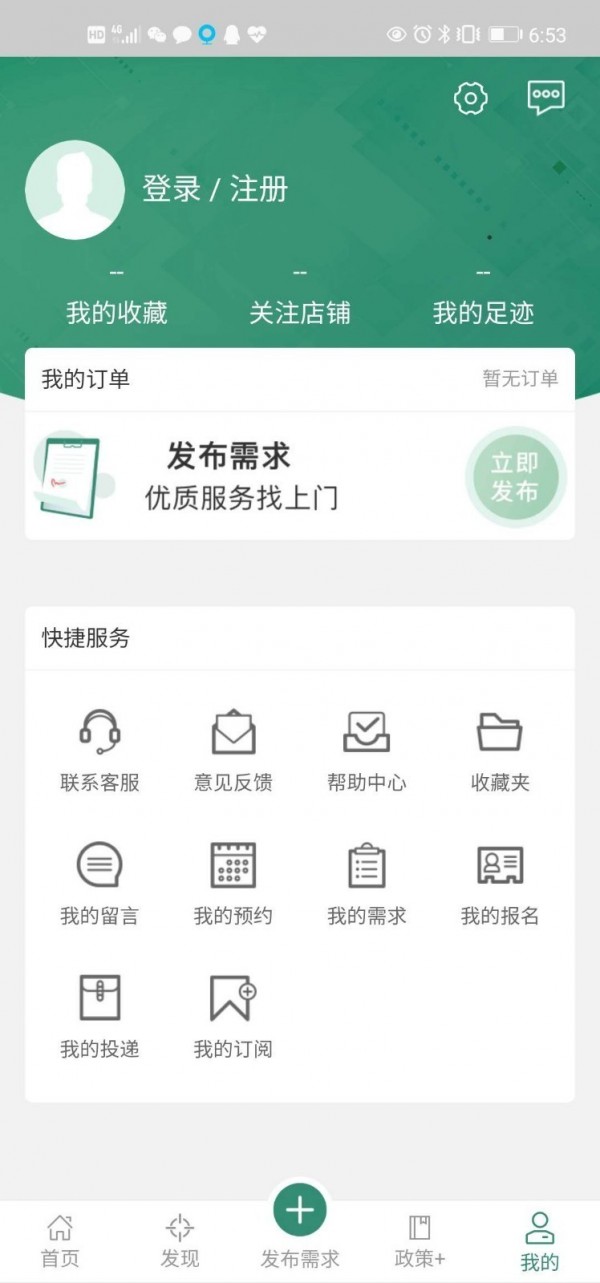
Task: Switch to the 首页 tab
Action: [60, 1241]
